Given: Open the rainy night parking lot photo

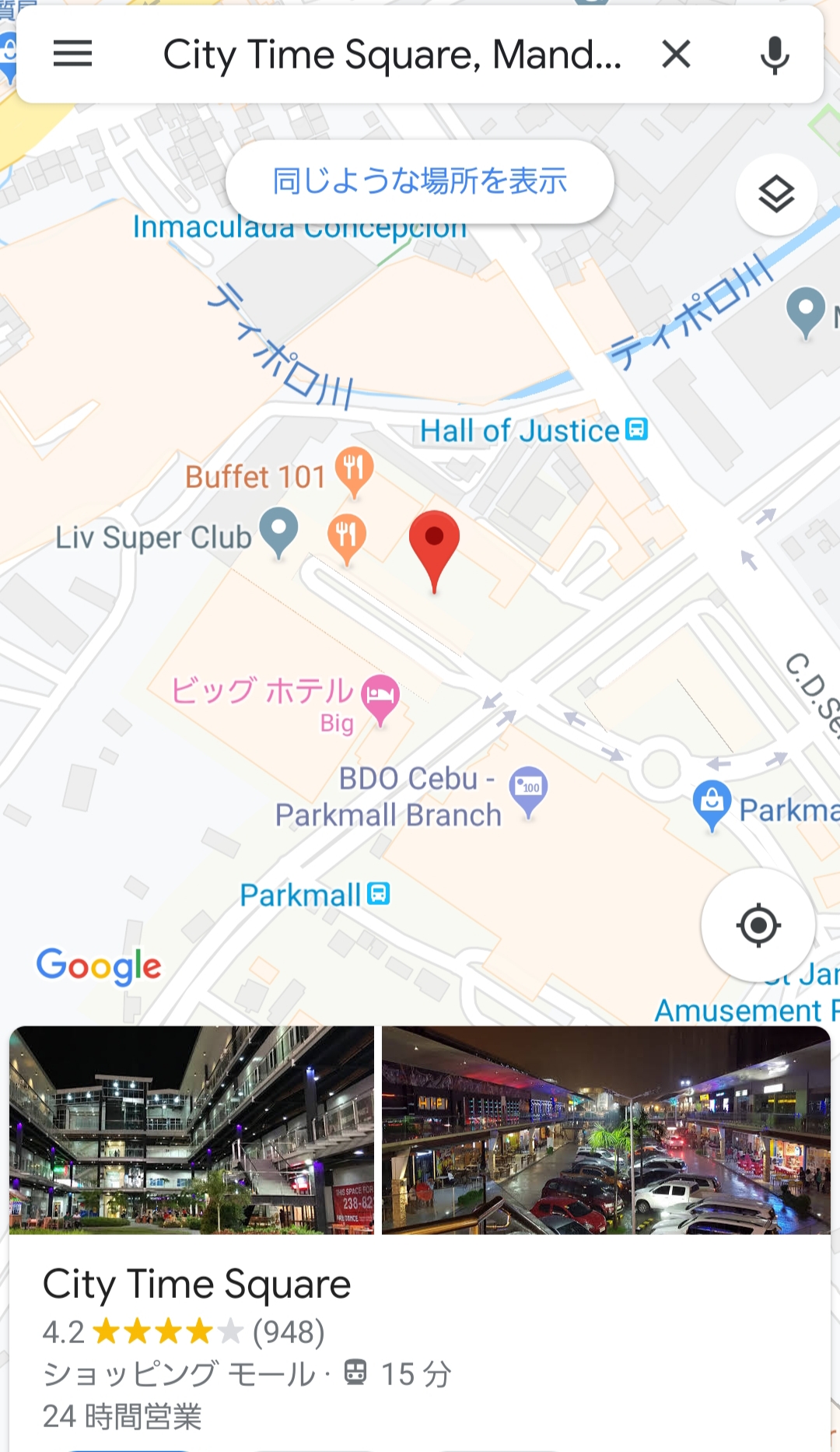Looking at the screenshot, I should 606,1130.
